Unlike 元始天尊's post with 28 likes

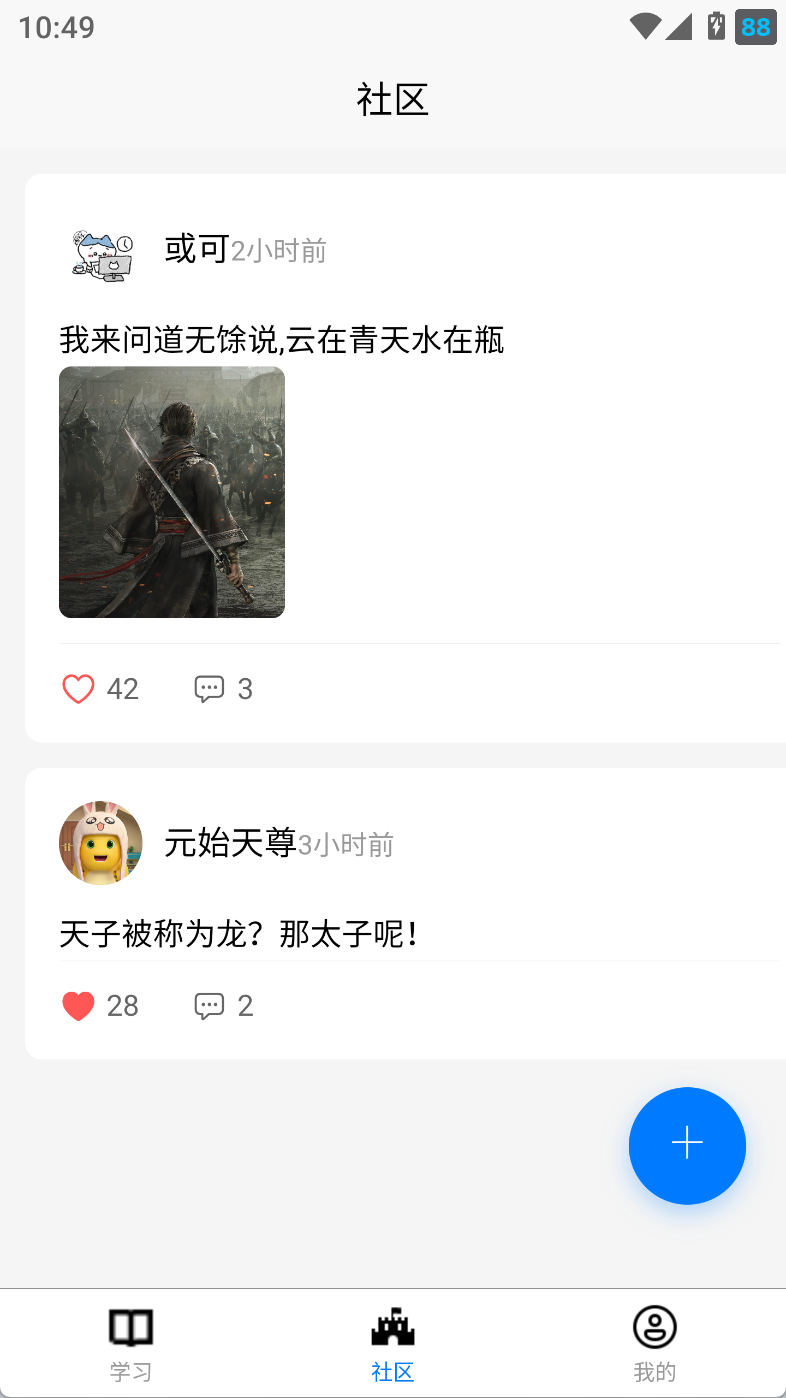[78, 1005]
